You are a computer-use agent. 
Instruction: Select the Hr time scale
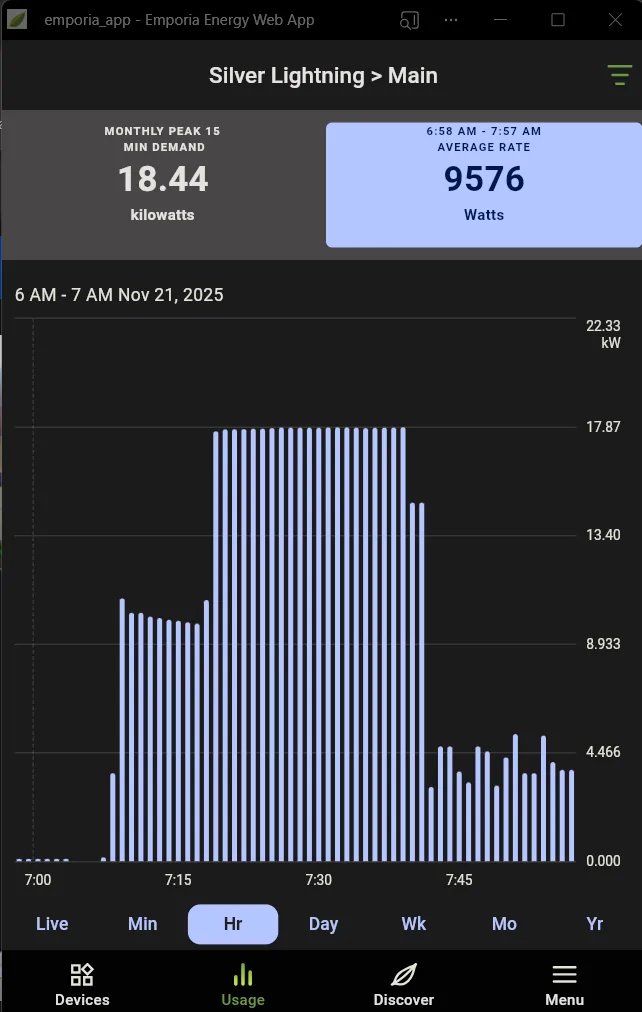233,923
